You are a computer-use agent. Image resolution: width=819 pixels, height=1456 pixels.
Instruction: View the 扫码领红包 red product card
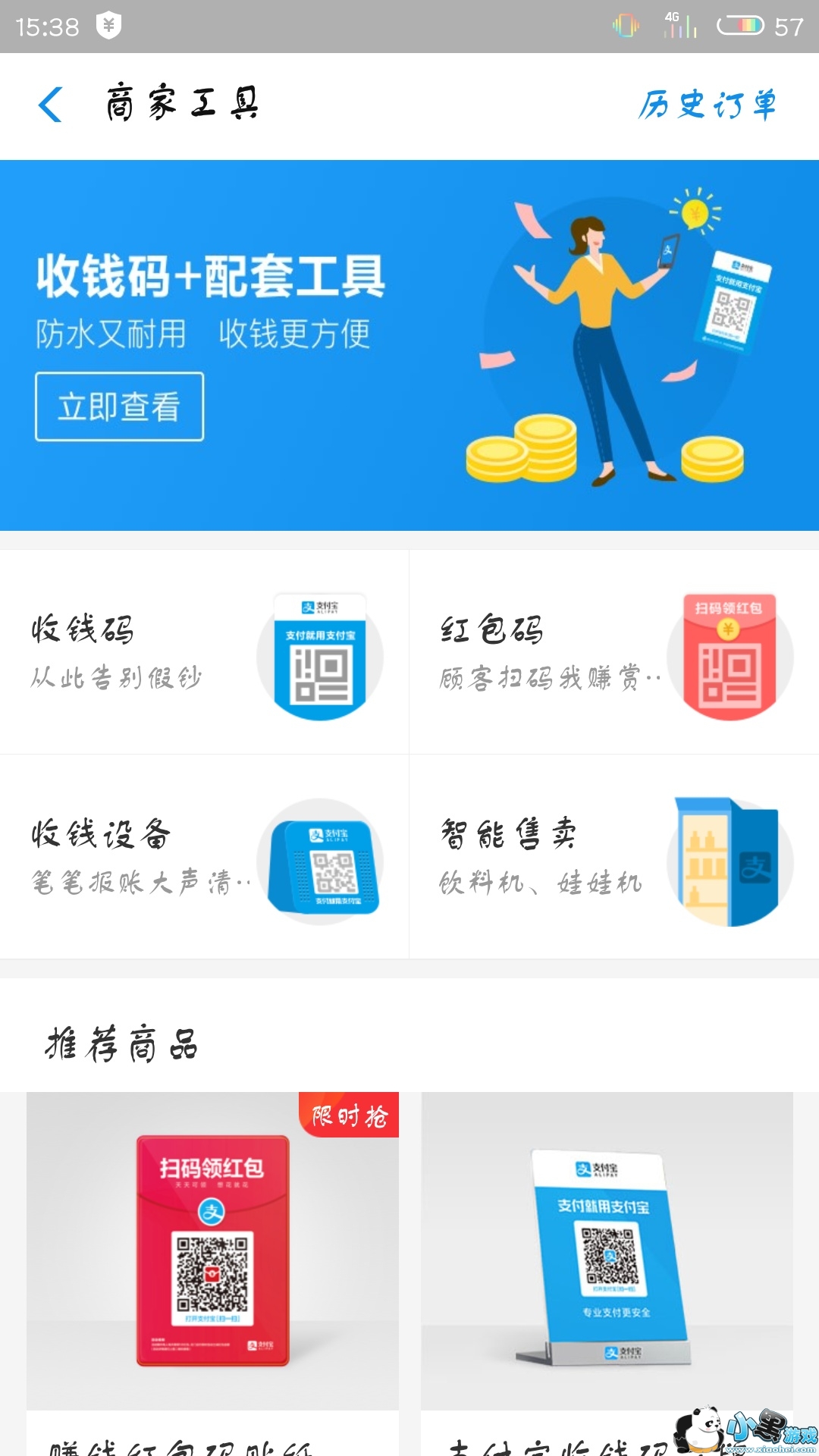(x=212, y=1251)
